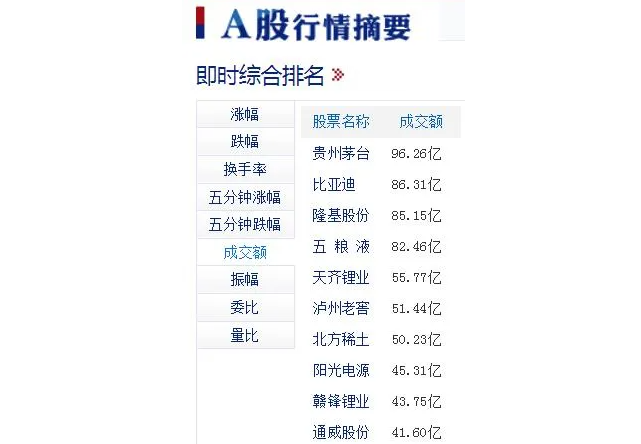Open 贵州茅台 stock details

tap(341, 154)
